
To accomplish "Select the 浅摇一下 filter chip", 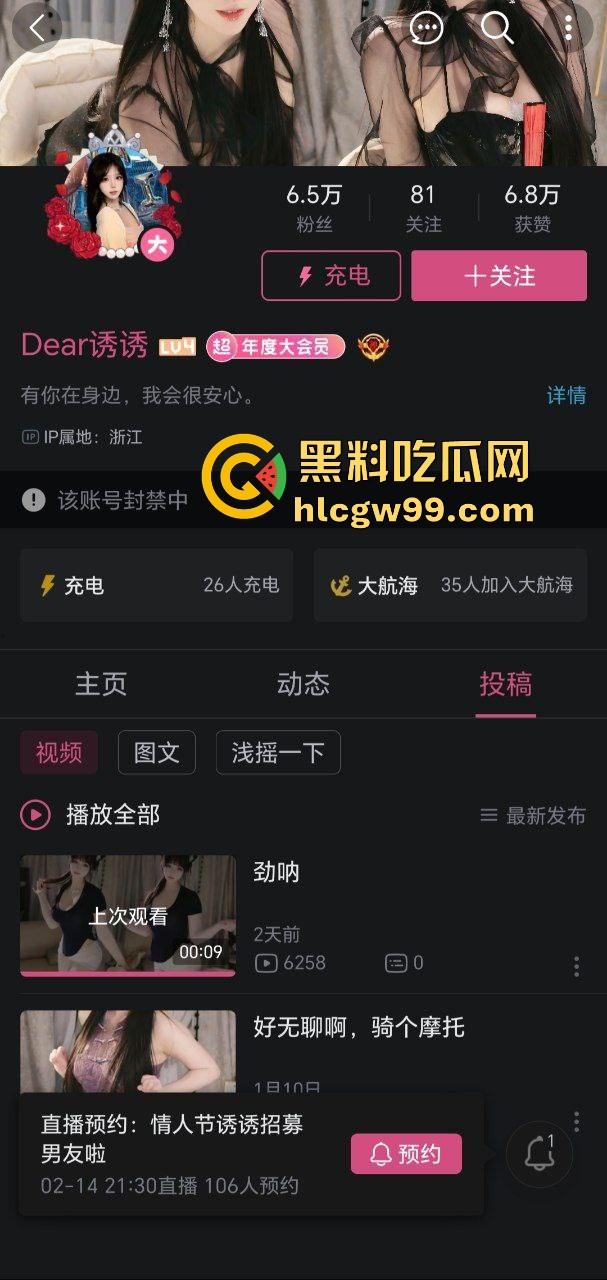I will 278,753.
